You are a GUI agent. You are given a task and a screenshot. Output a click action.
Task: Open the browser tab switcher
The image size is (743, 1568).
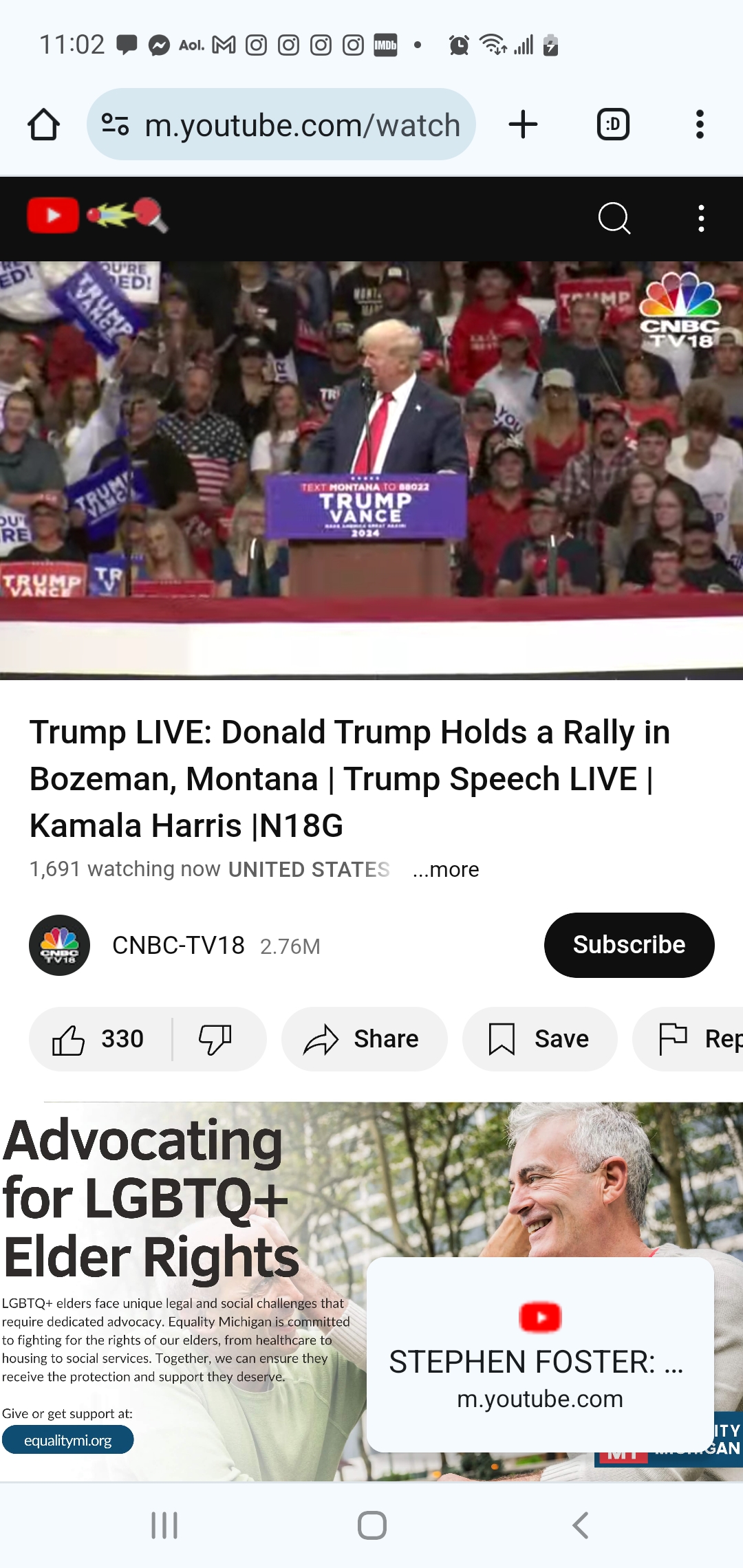tap(613, 124)
